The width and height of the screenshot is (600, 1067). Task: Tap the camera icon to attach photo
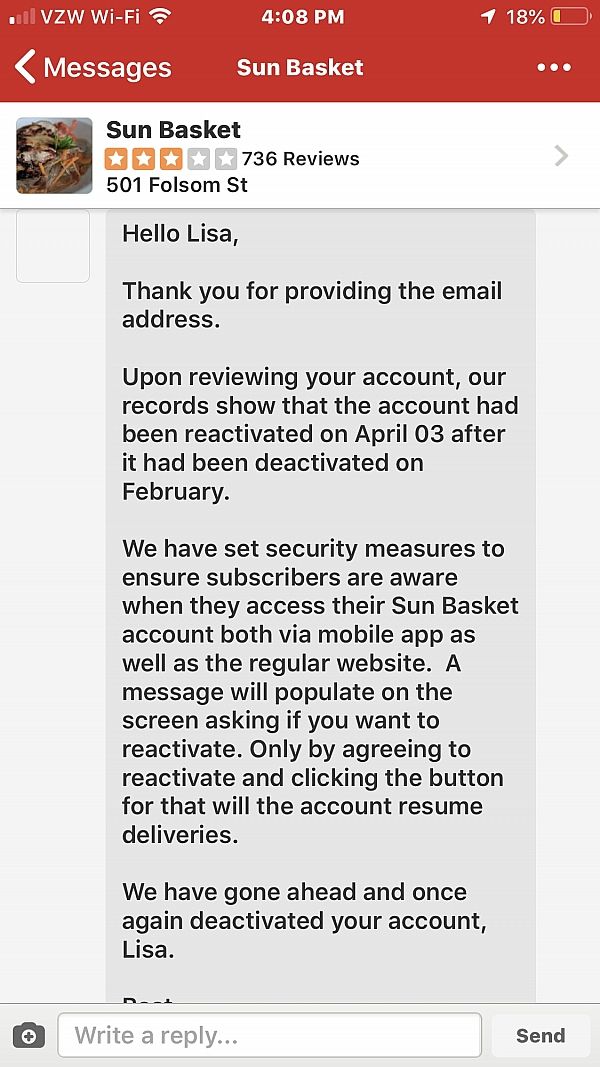[28, 1036]
